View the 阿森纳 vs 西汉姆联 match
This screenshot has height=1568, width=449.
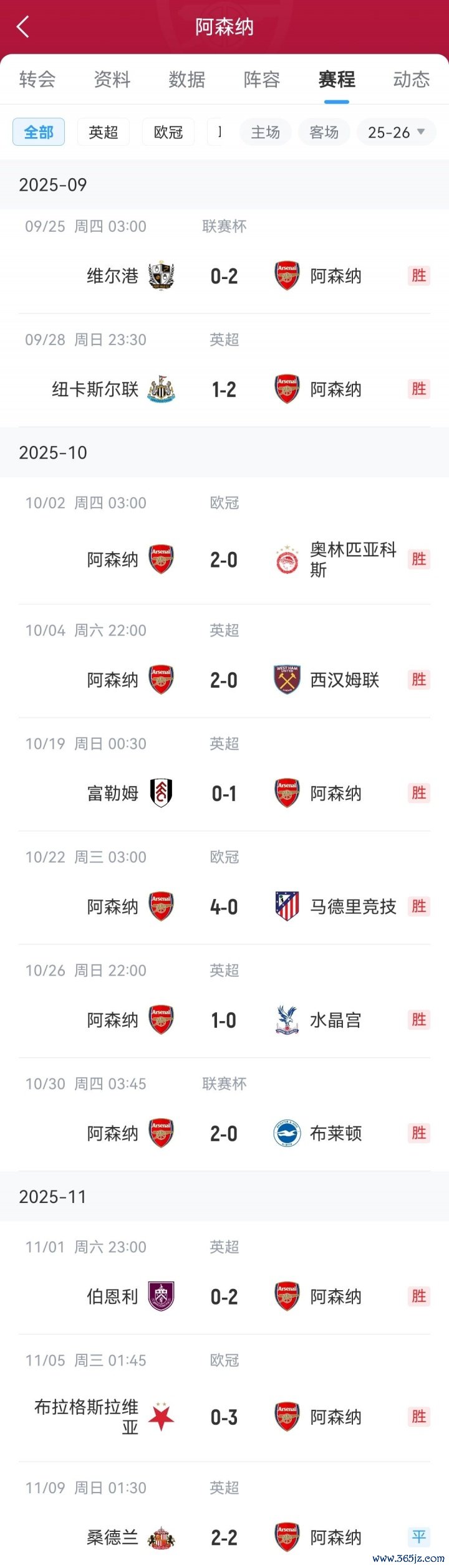(224, 680)
